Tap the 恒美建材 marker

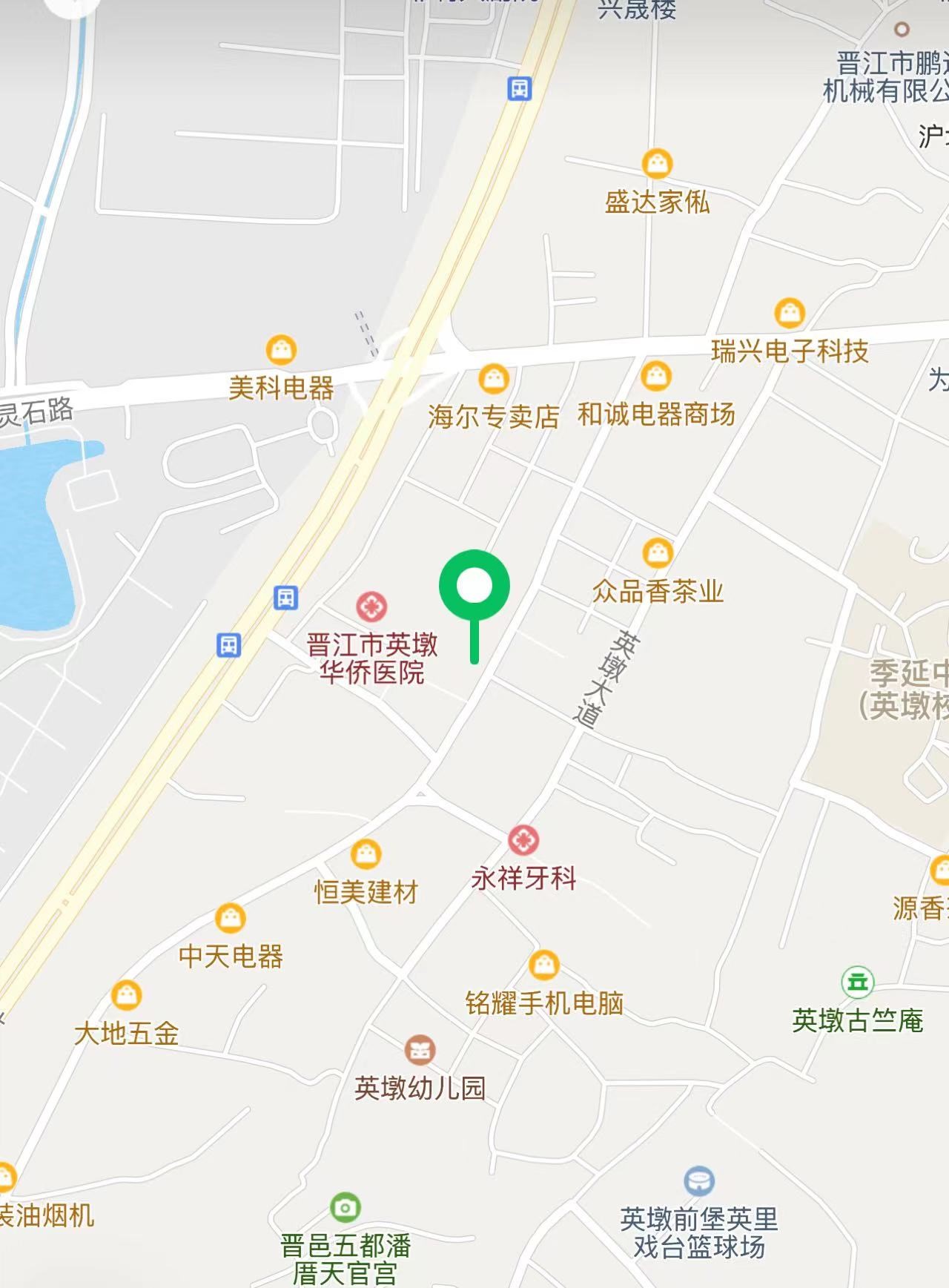(366, 854)
